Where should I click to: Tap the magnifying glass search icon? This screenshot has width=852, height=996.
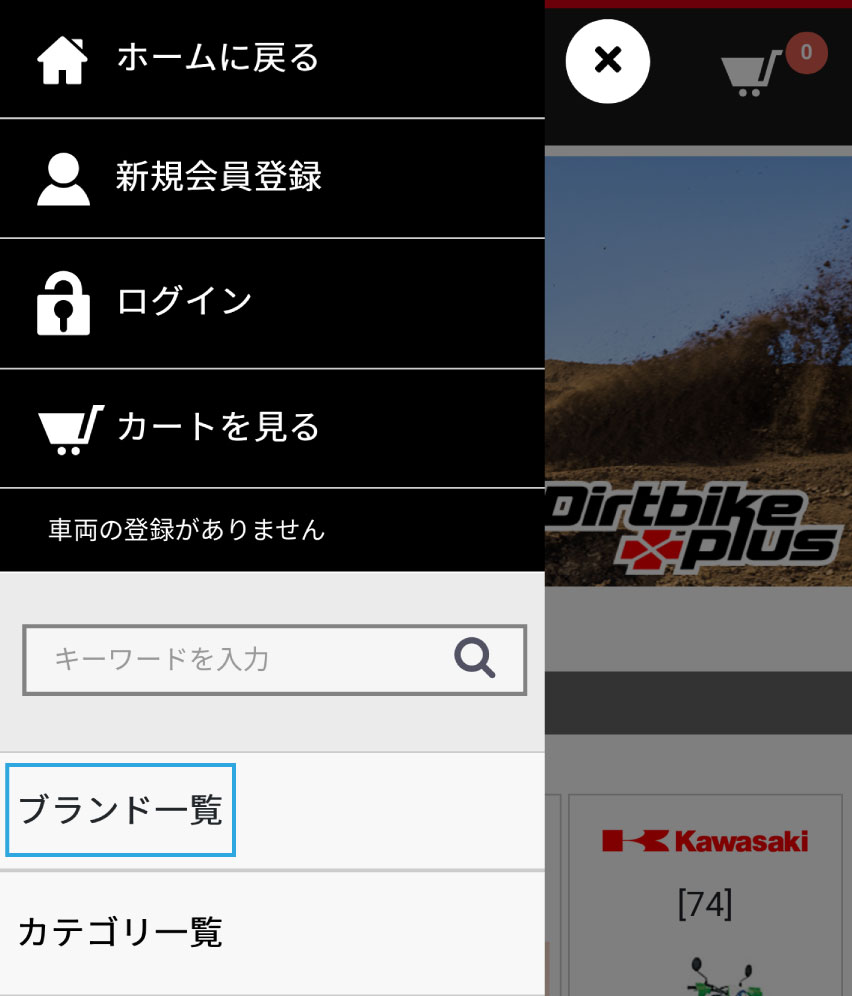click(x=475, y=659)
